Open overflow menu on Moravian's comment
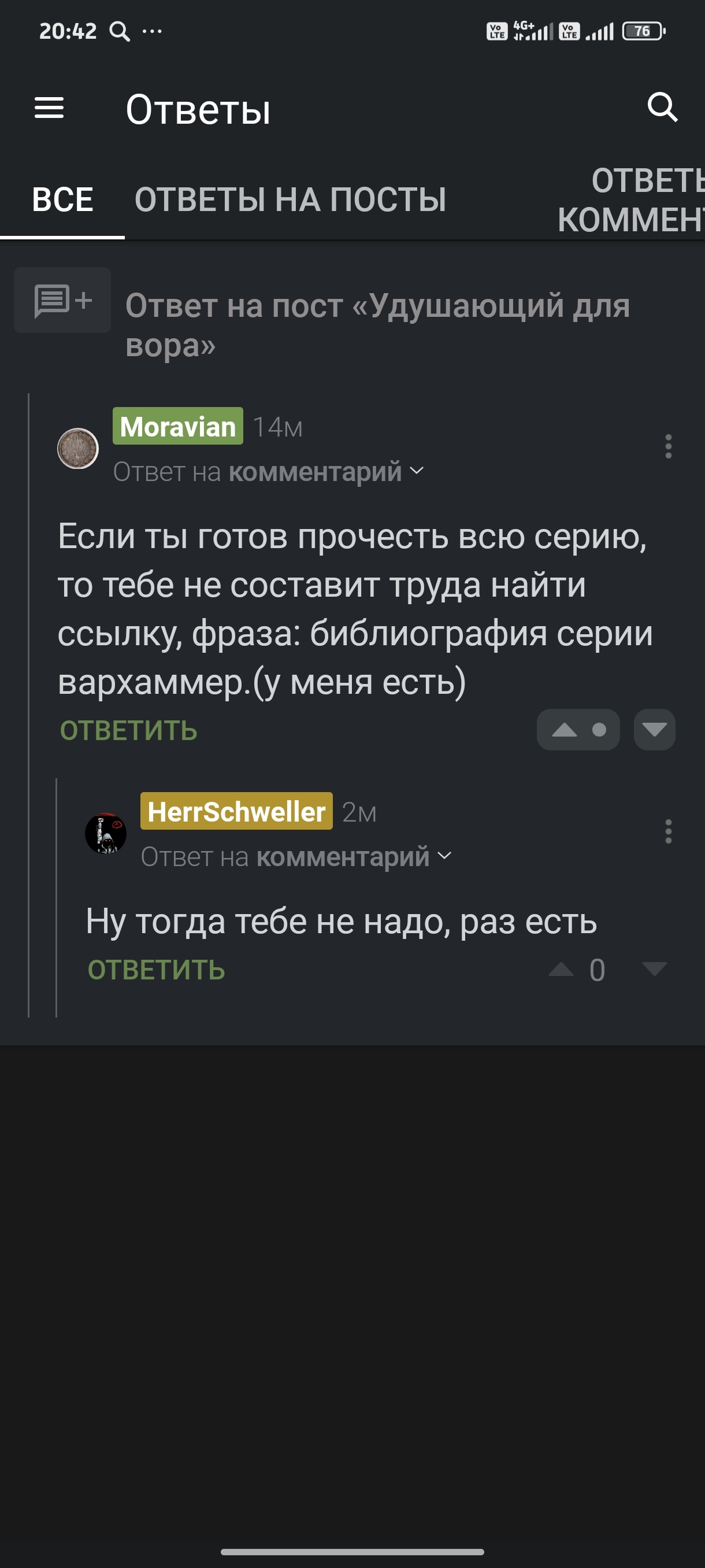This screenshot has height=1568, width=705. pos(668,446)
